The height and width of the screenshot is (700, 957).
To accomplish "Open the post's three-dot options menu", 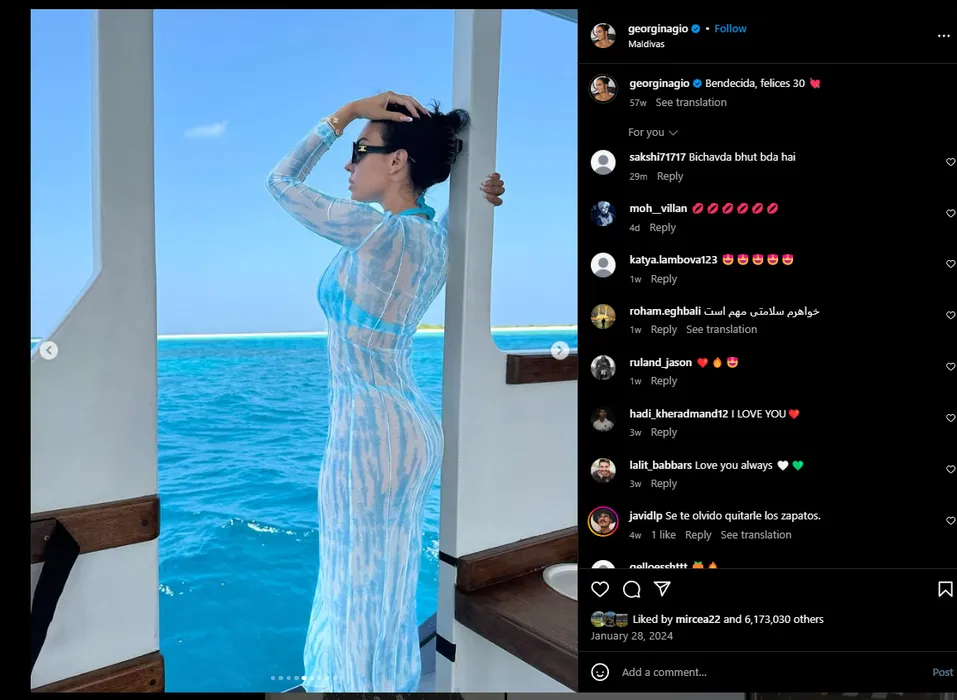I will point(943,36).
